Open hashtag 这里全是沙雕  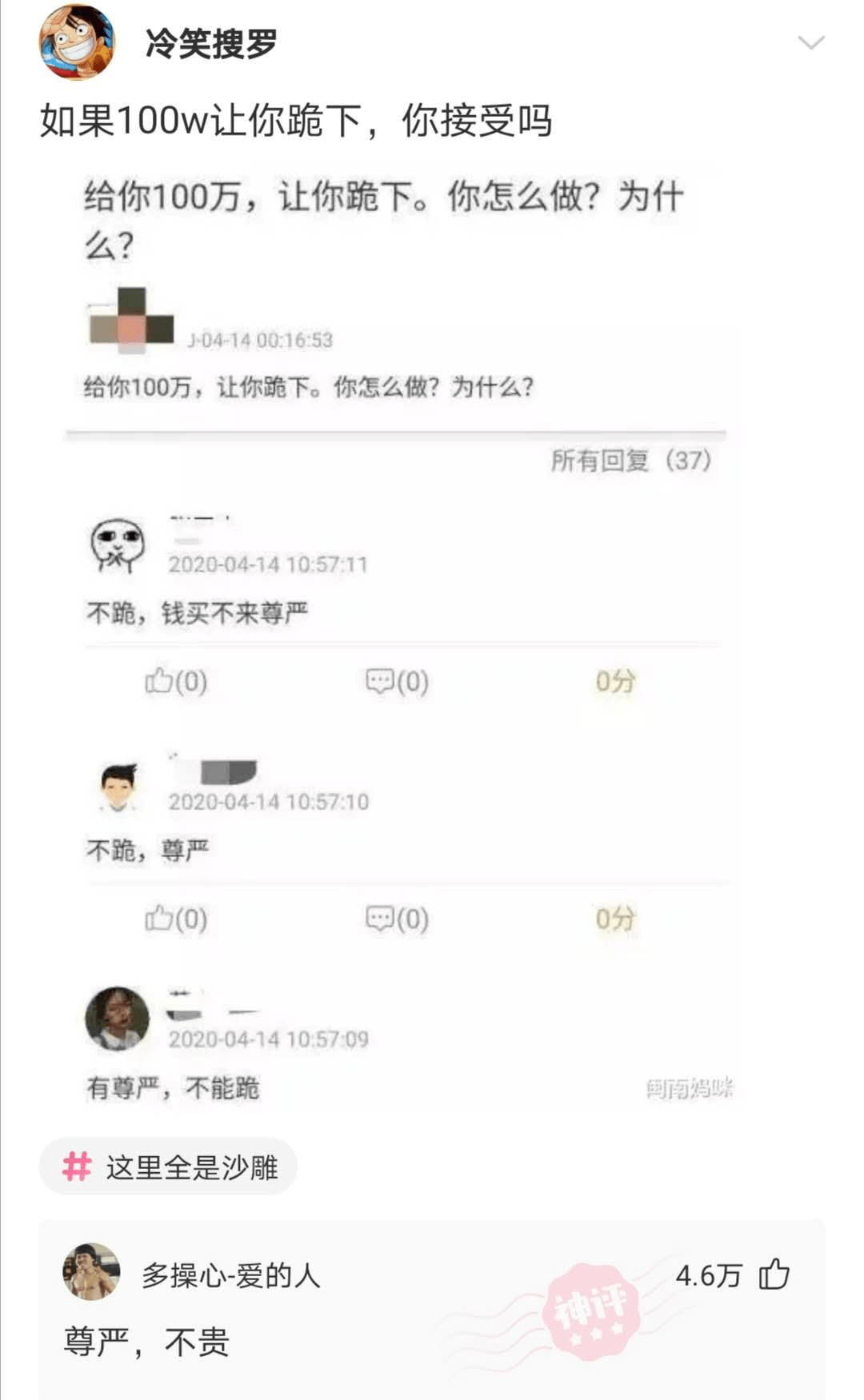tap(169, 1167)
